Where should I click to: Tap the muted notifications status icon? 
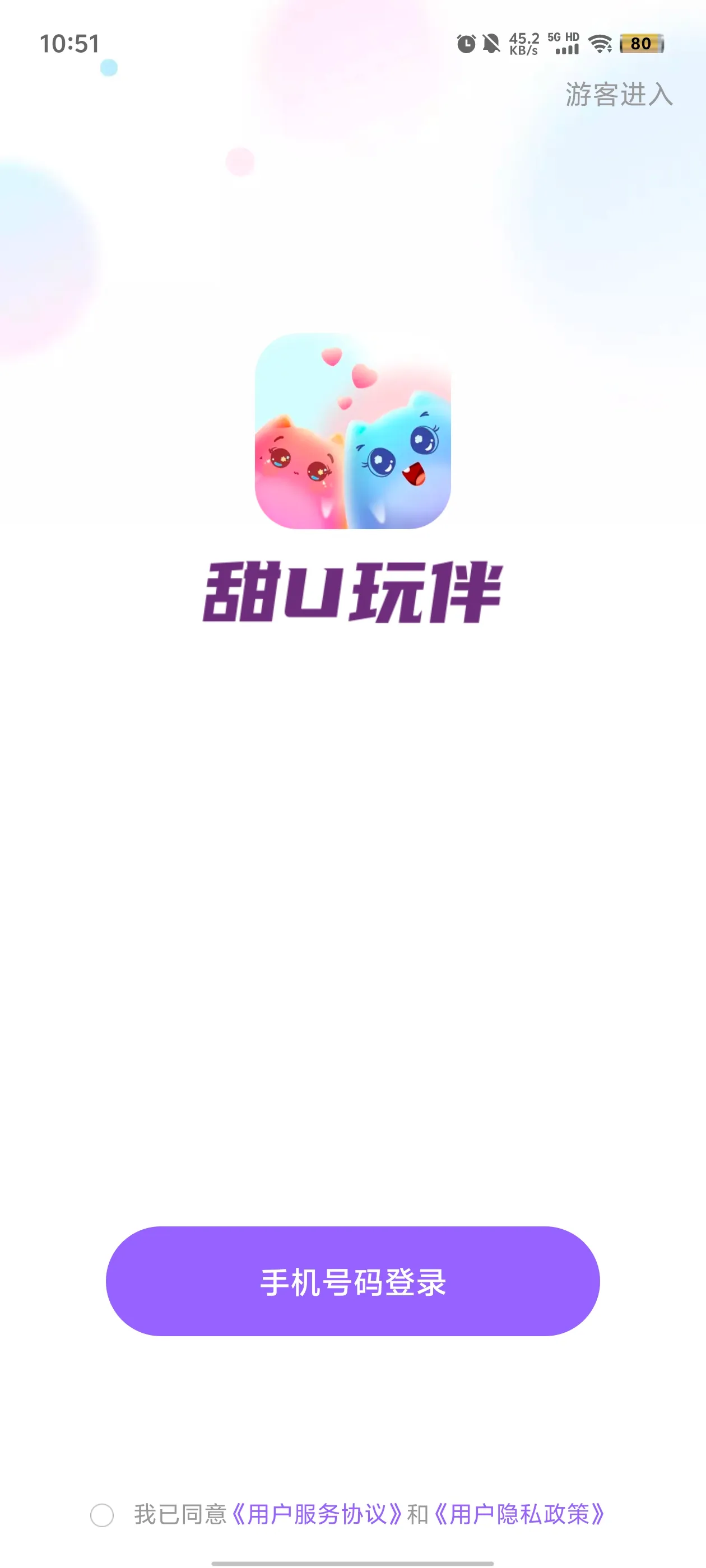(x=491, y=44)
